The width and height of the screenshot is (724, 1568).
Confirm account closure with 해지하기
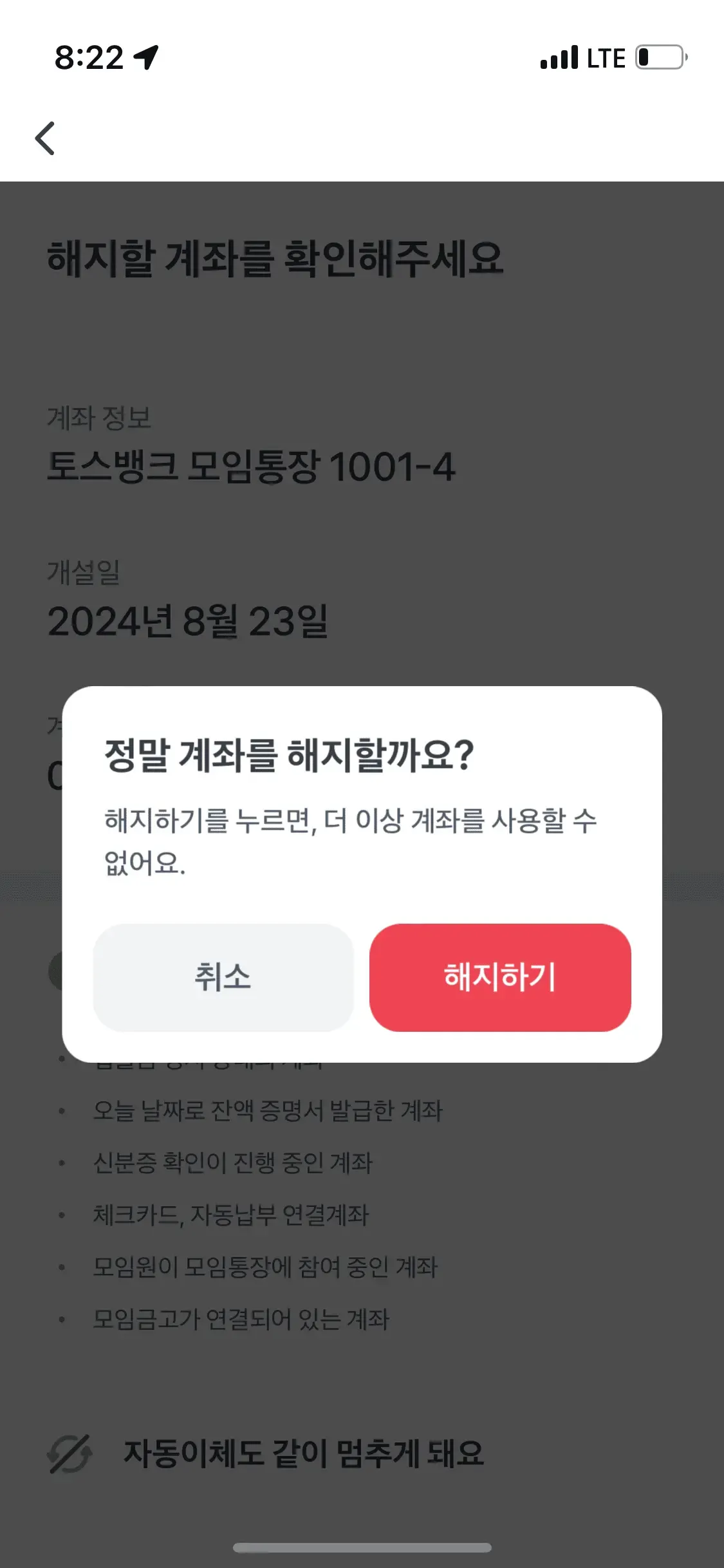pos(499,977)
